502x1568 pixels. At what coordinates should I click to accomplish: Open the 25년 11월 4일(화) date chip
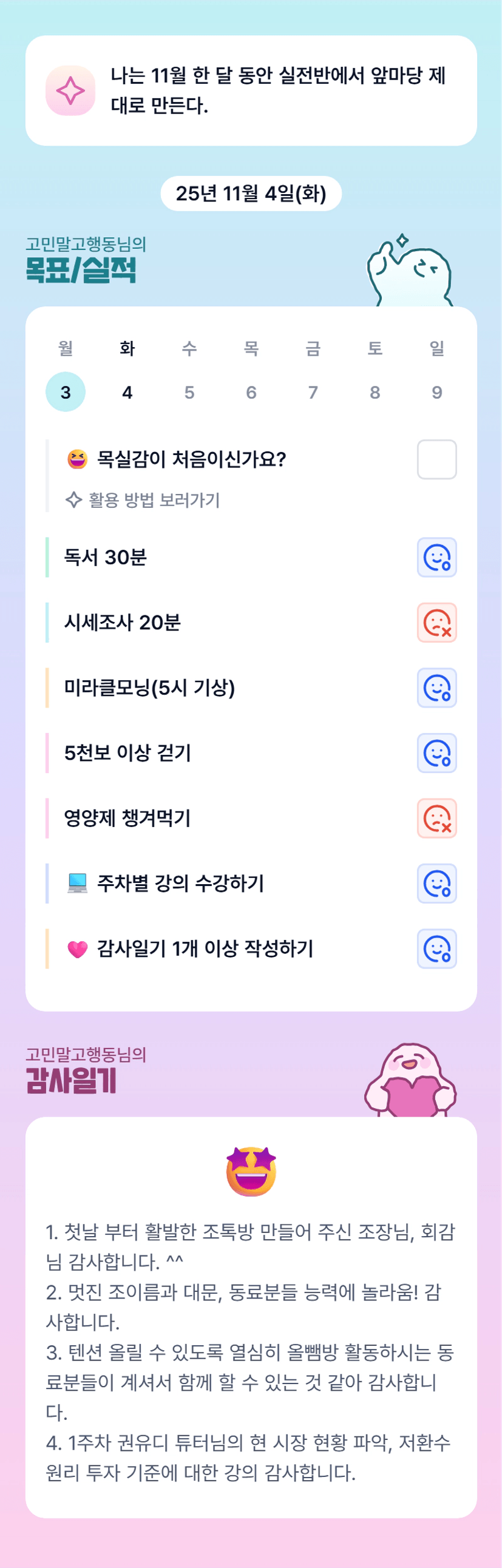click(251, 194)
